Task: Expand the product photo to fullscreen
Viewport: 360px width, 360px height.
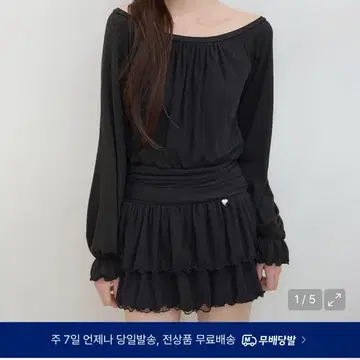Action: [335, 300]
